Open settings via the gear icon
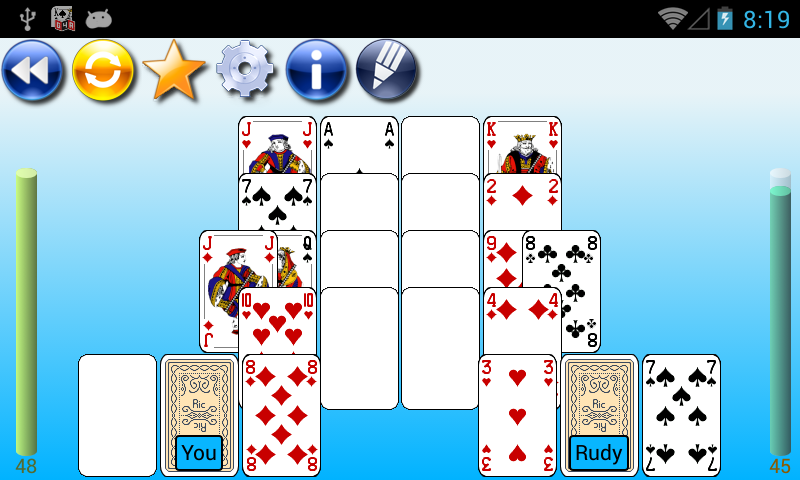Viewport: 800px width, 480px height. [x=244, y=70]
